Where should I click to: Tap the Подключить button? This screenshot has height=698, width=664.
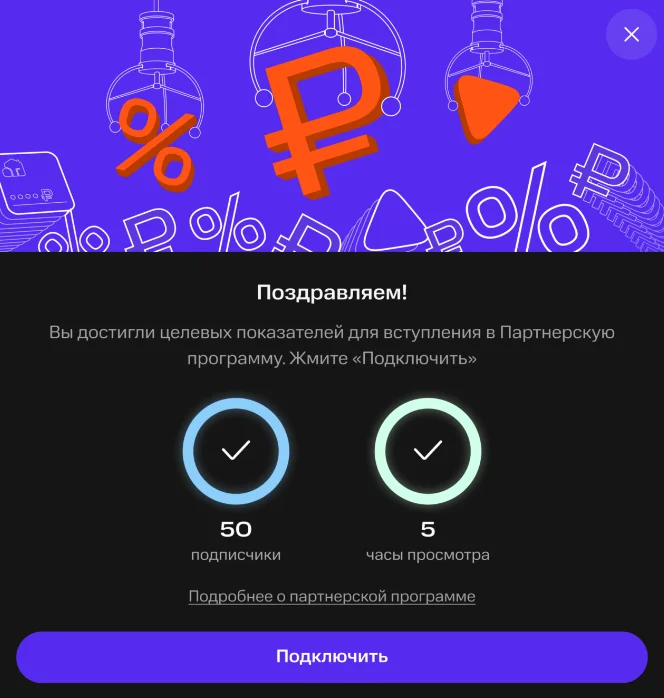332,657
